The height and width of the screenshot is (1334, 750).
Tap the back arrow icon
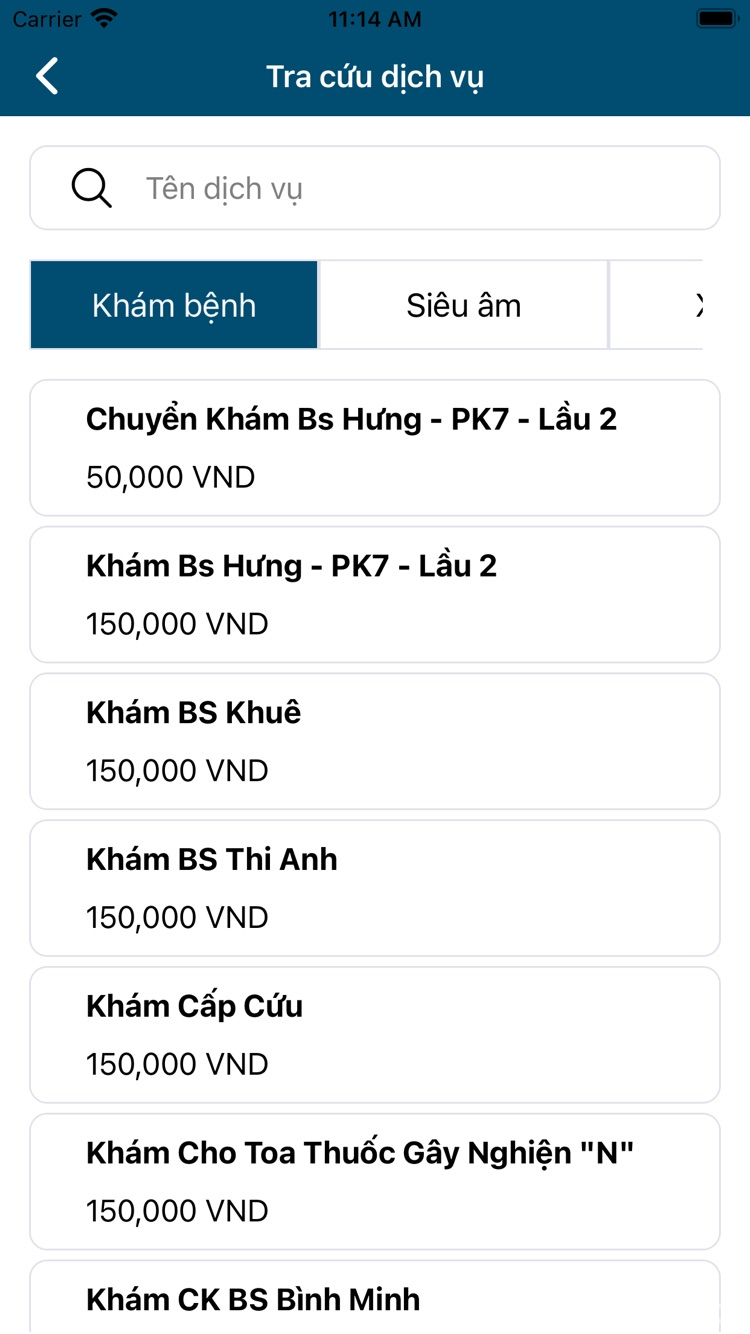point(45,75)
